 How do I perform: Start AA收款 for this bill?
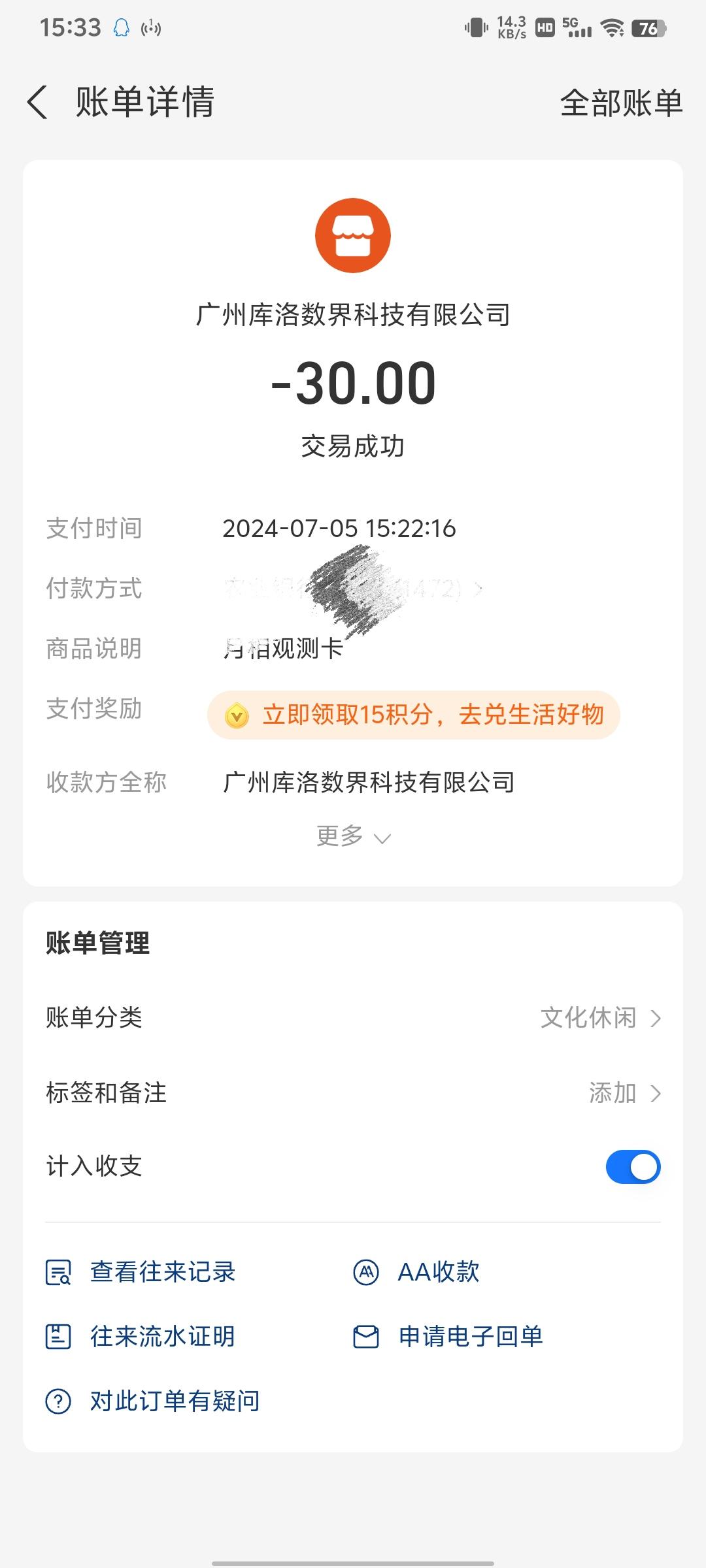point(438,1272)
